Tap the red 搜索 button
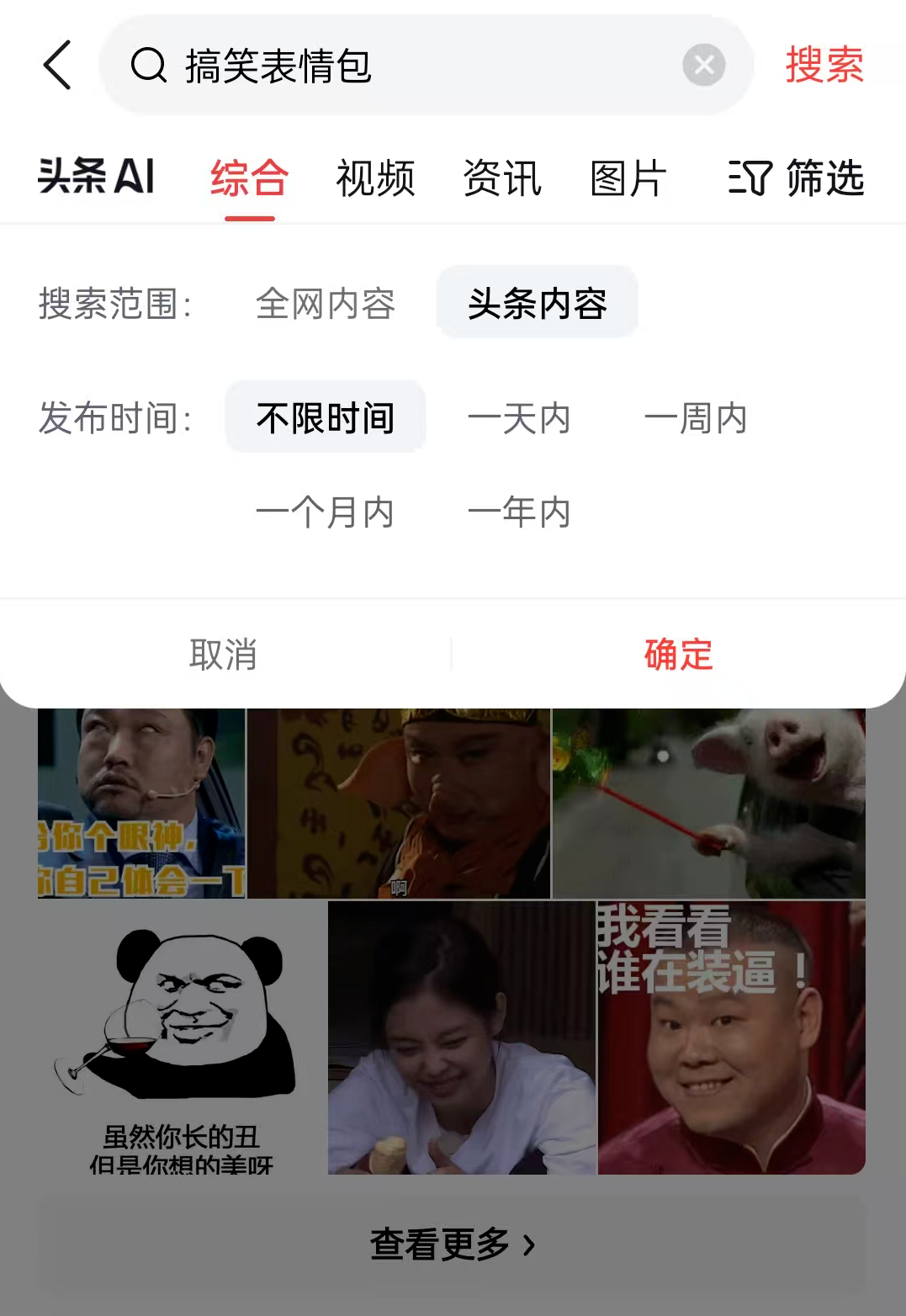Screen dimensions: 906x1316 824,66
